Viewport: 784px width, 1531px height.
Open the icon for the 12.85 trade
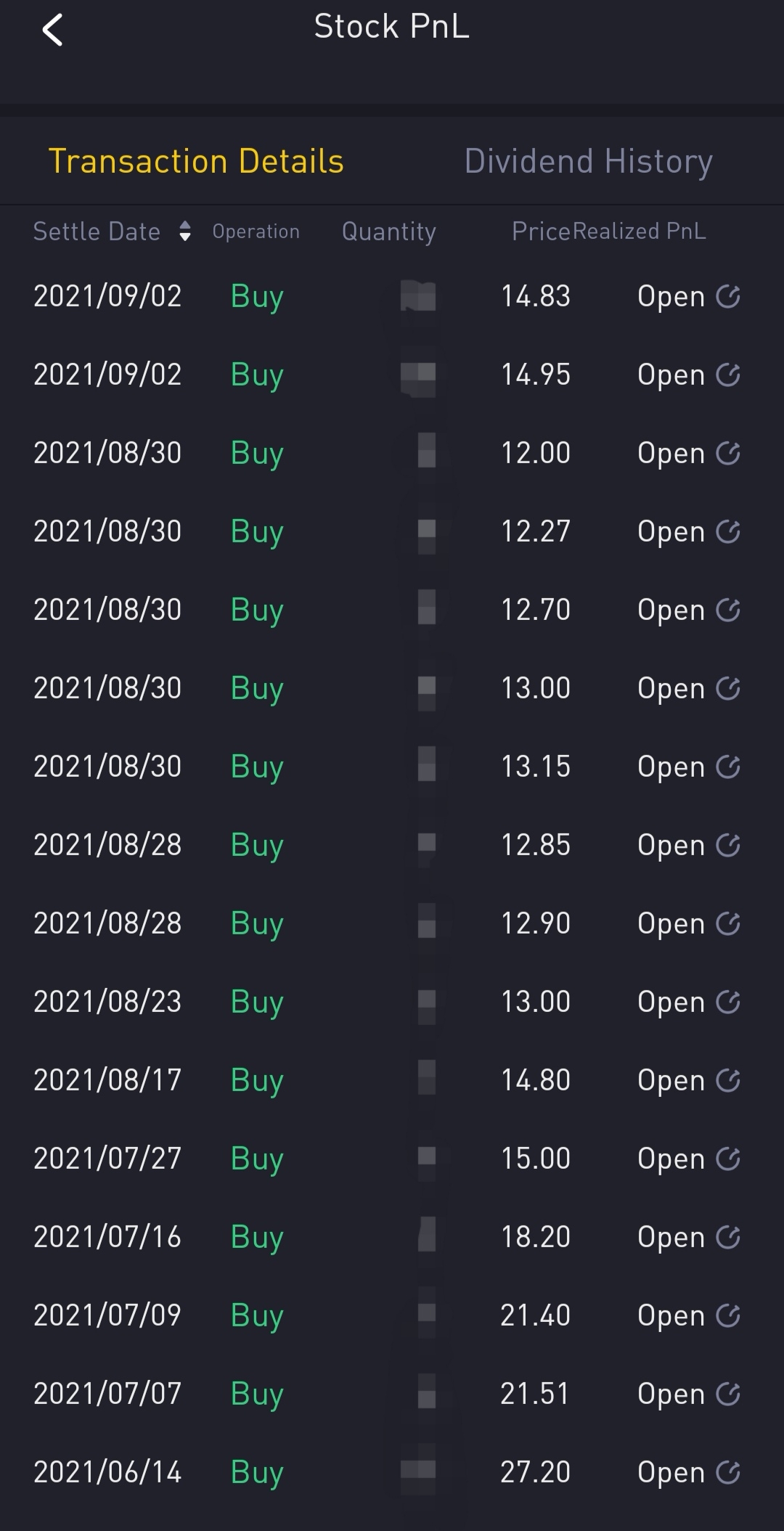(x=728, y=845)
